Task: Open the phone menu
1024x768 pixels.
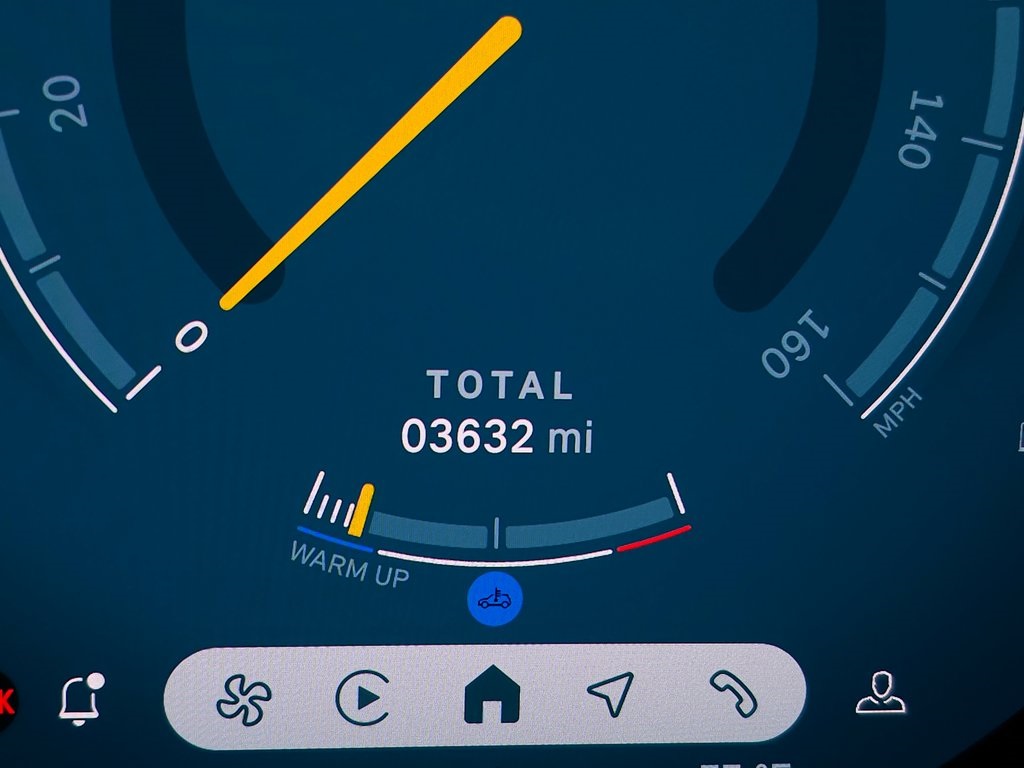Action: [734, 694]
